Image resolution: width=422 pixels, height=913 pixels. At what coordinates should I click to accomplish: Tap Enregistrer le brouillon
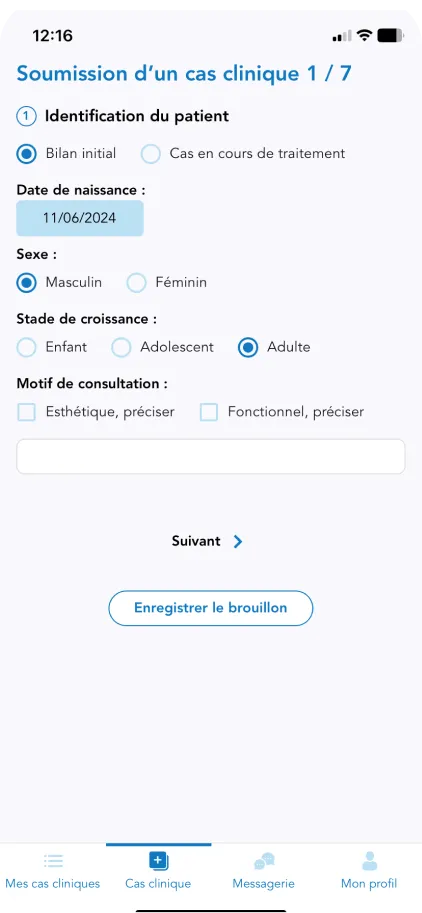(211, 608)
